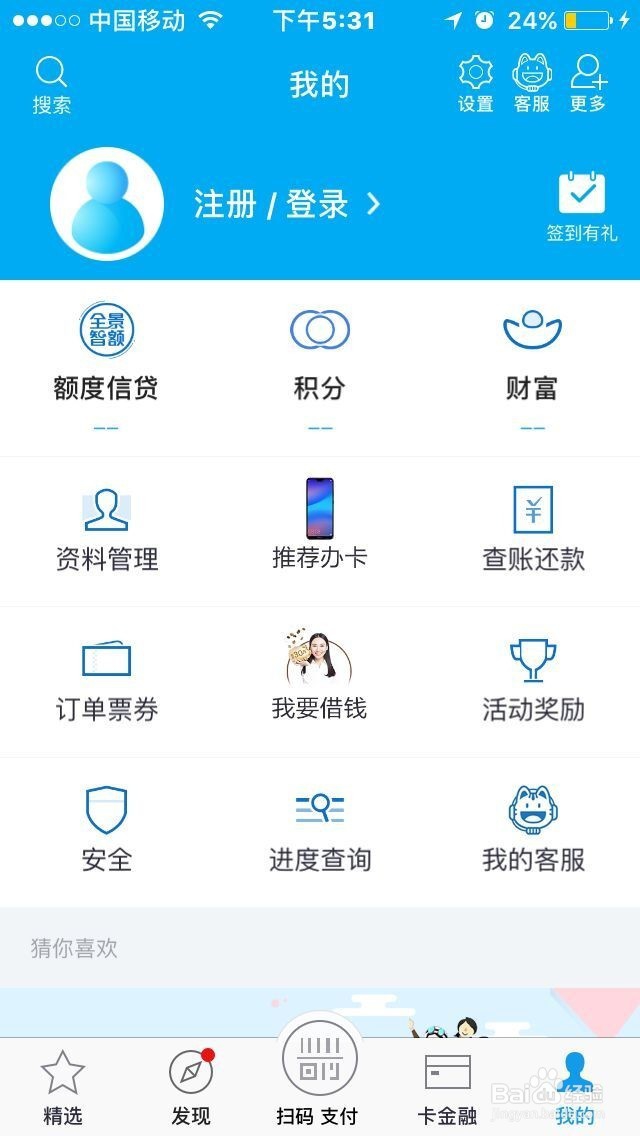Screen dimensions: 640x1136
Task: Tap 我要借钱
Action: pos(320,678)
